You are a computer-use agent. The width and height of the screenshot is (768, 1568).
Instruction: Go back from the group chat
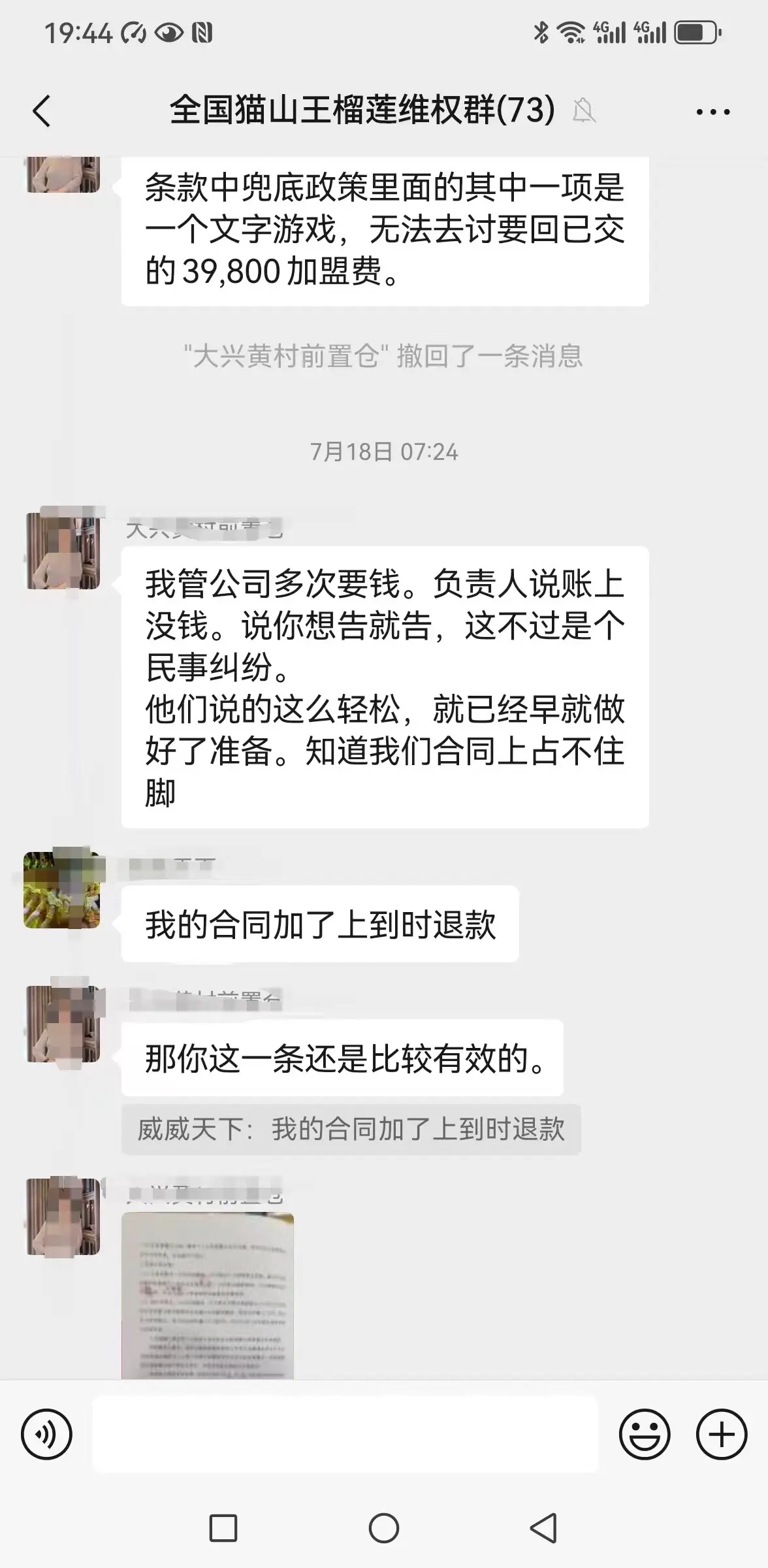pos(42,110)
